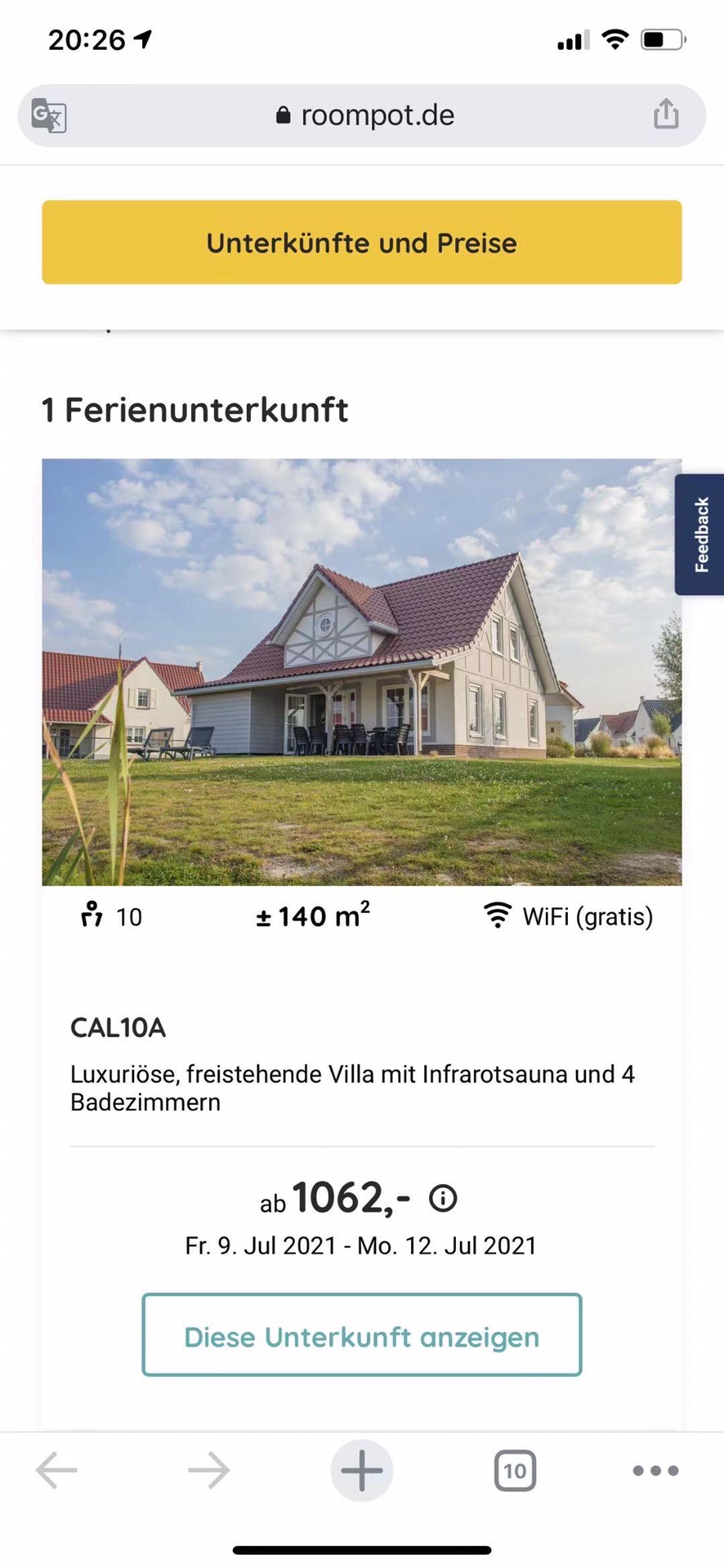Show price info next to 1062,-
Screen dimensions: 724x1568
pos(443,1199)
